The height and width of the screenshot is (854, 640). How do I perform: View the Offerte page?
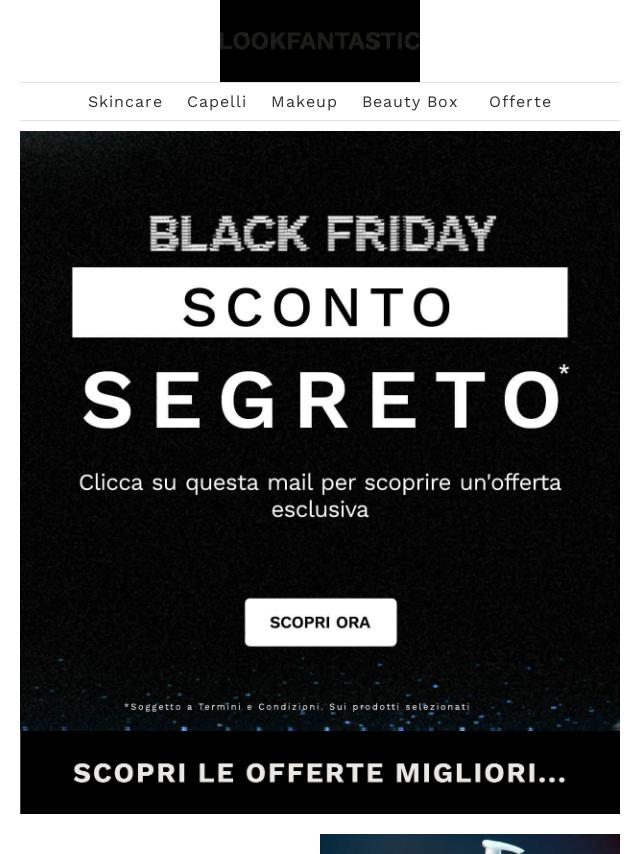coord(520,102)
